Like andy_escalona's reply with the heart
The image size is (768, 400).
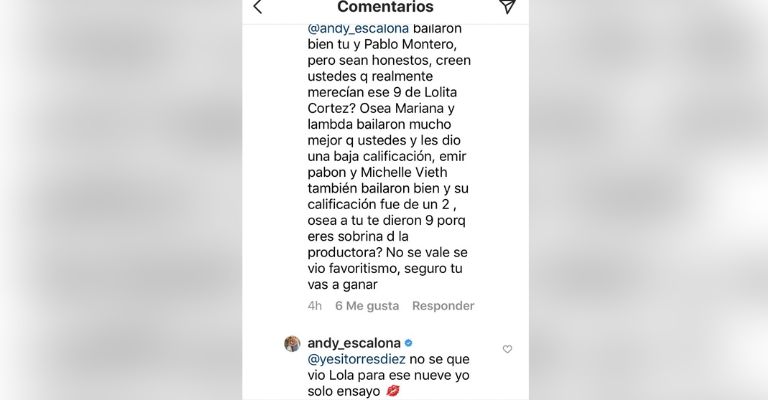[x=507, y=349]
